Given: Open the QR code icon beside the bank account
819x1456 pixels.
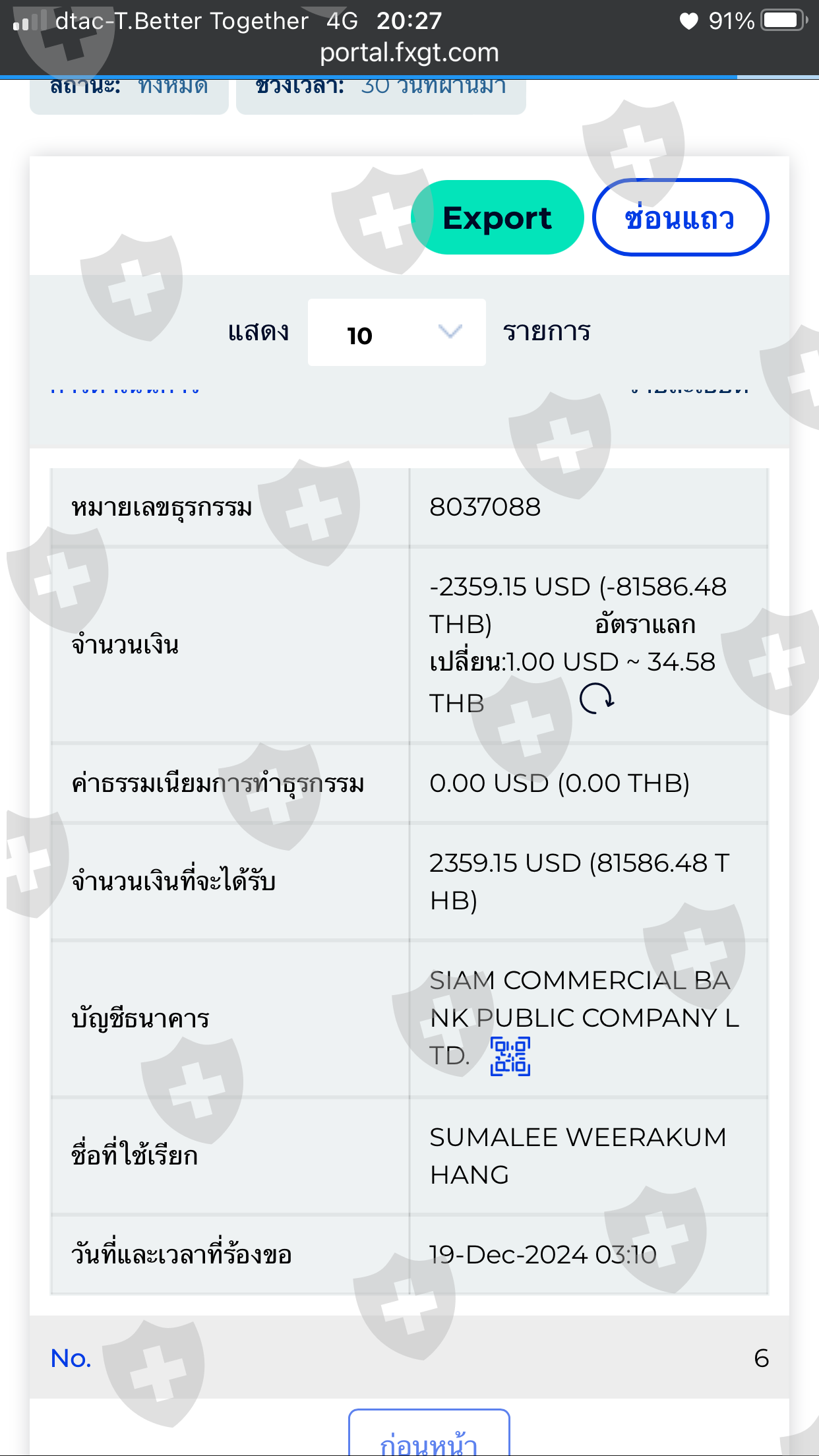Looking at the screenshot, I should coord(510,1056).
